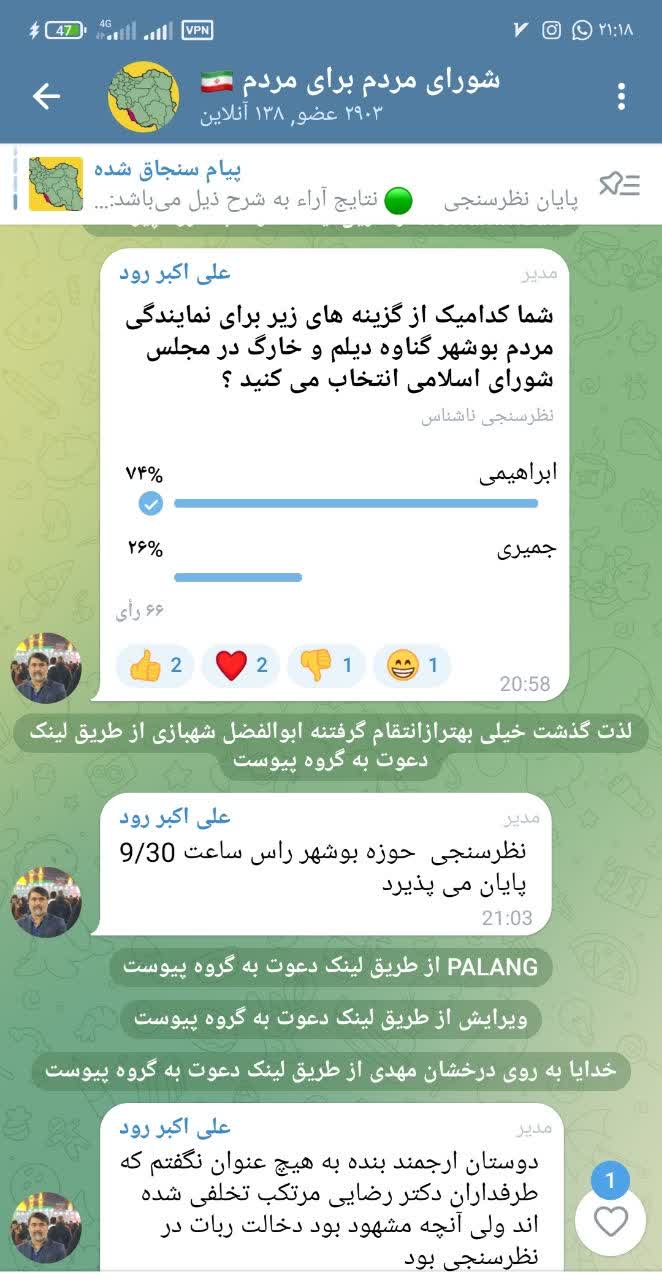Open sender avatar beside the 21:03 message
This screenshot has width=662, height=1280.
[x=46, y=901]
